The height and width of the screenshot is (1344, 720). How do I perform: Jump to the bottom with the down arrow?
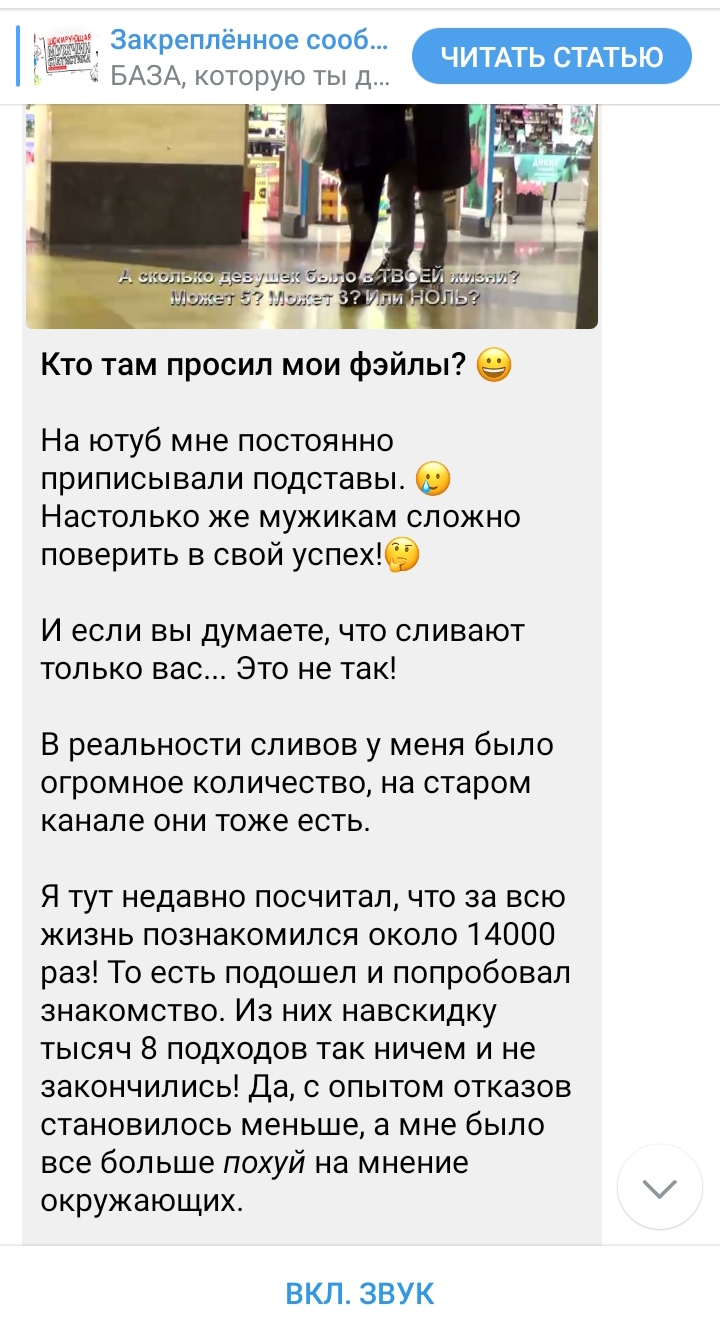tap(660, 1188)
